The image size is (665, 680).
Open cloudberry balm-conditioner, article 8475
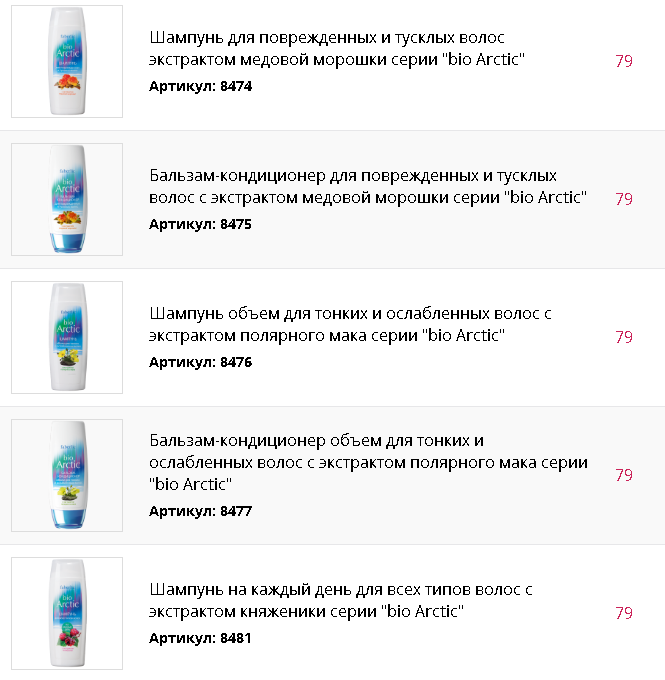367,186
